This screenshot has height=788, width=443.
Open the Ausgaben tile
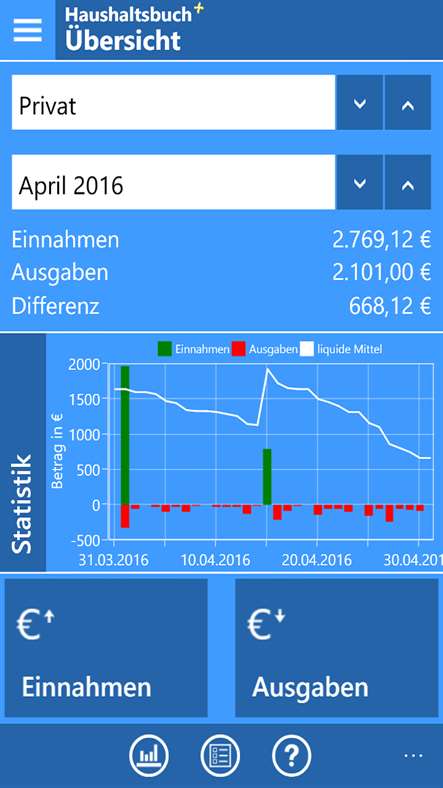pyautogui.click(x=337, y=648)
